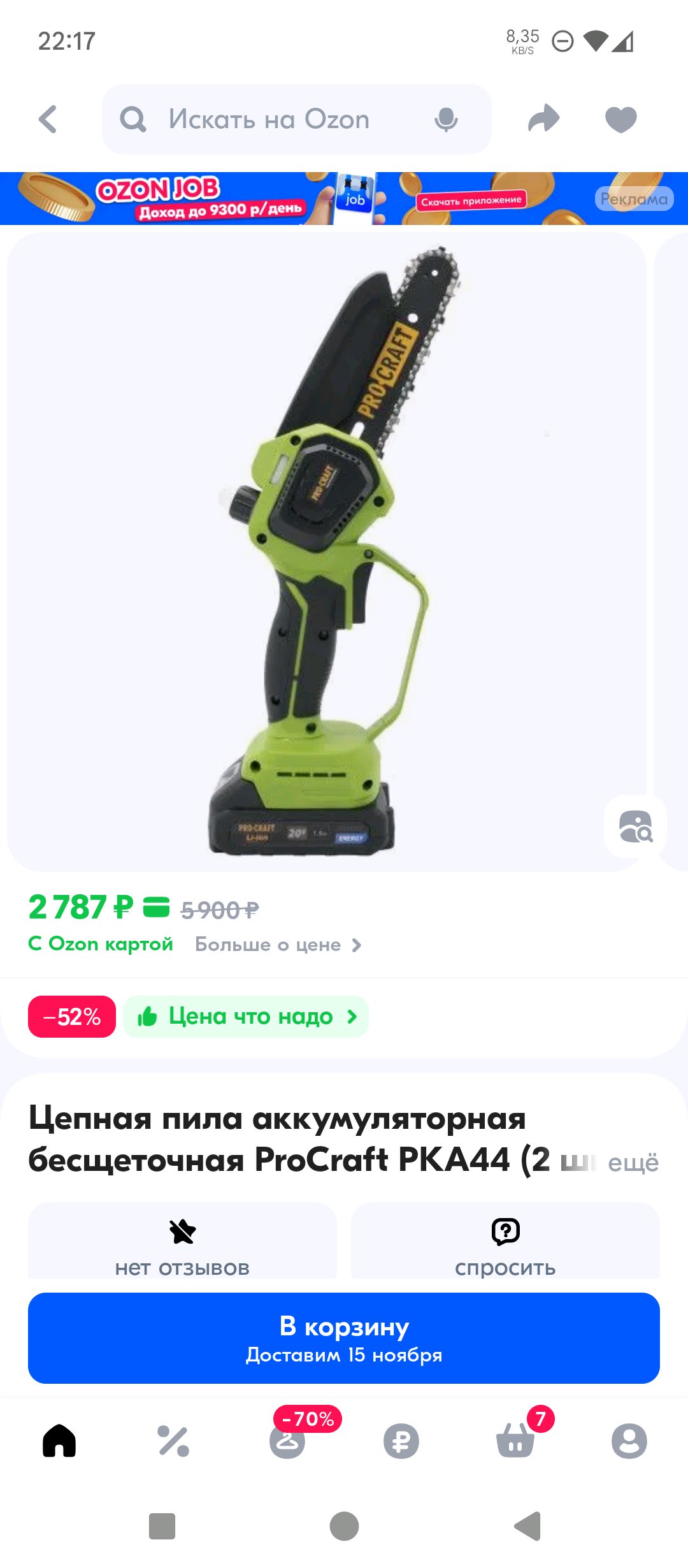Start voice search with the microphone
The image size is (688, 1568).
pyautogui.click(x=446, y=119)
